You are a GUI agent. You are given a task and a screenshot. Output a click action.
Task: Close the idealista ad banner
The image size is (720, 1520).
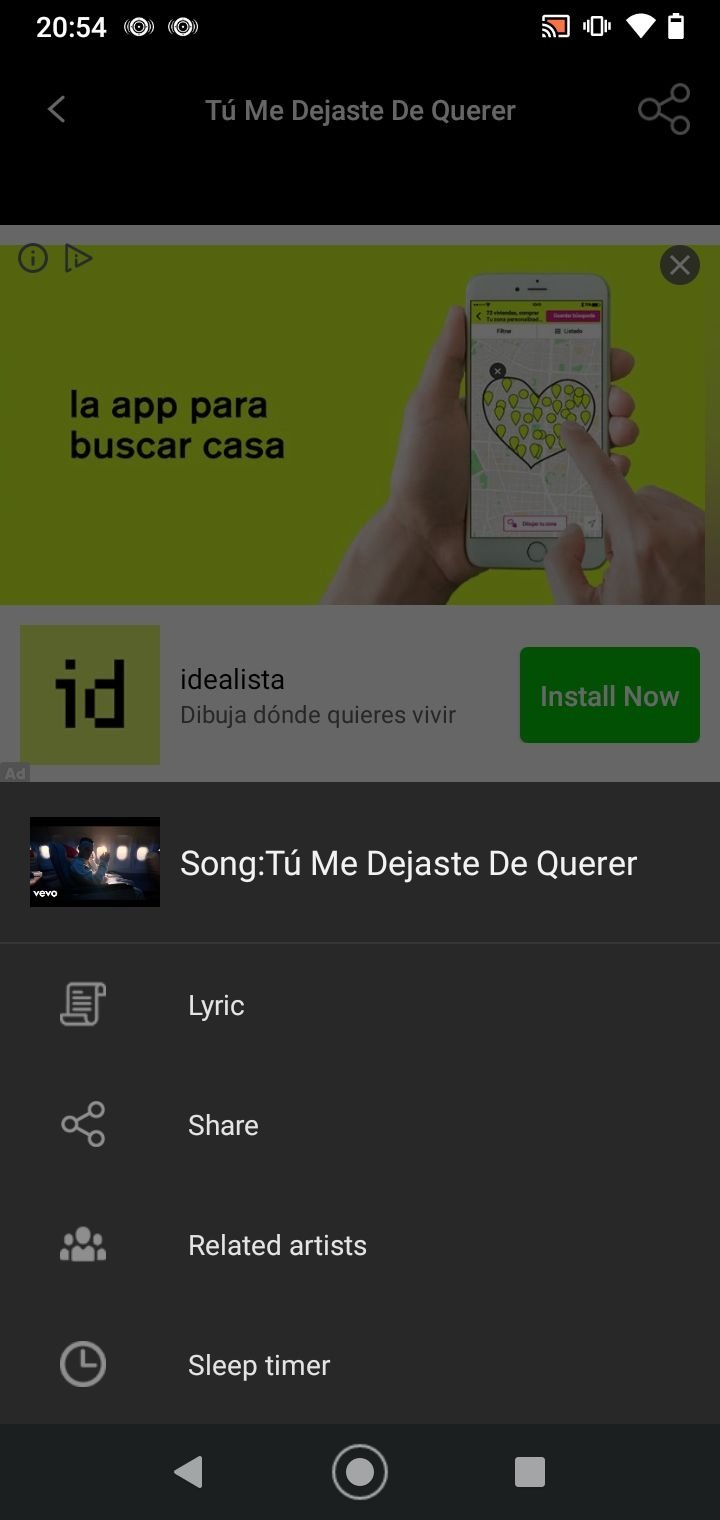[x=680, y=265]
